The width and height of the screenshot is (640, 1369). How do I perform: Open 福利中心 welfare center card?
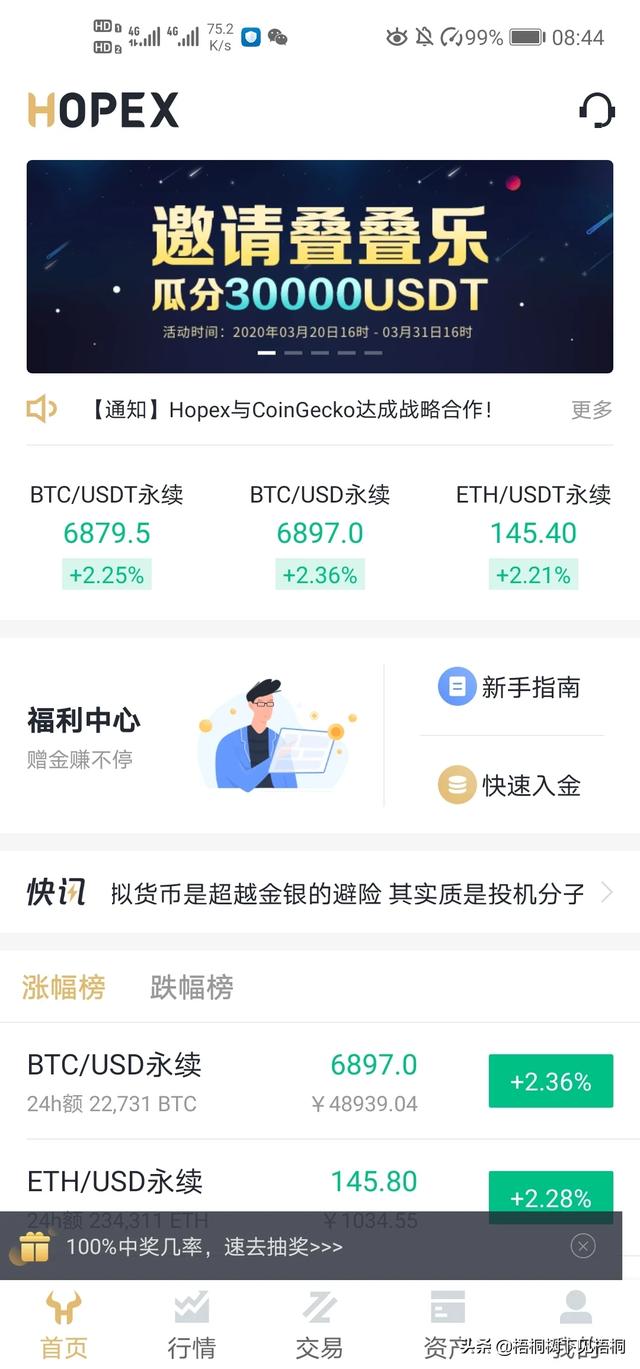coord(190,735)
